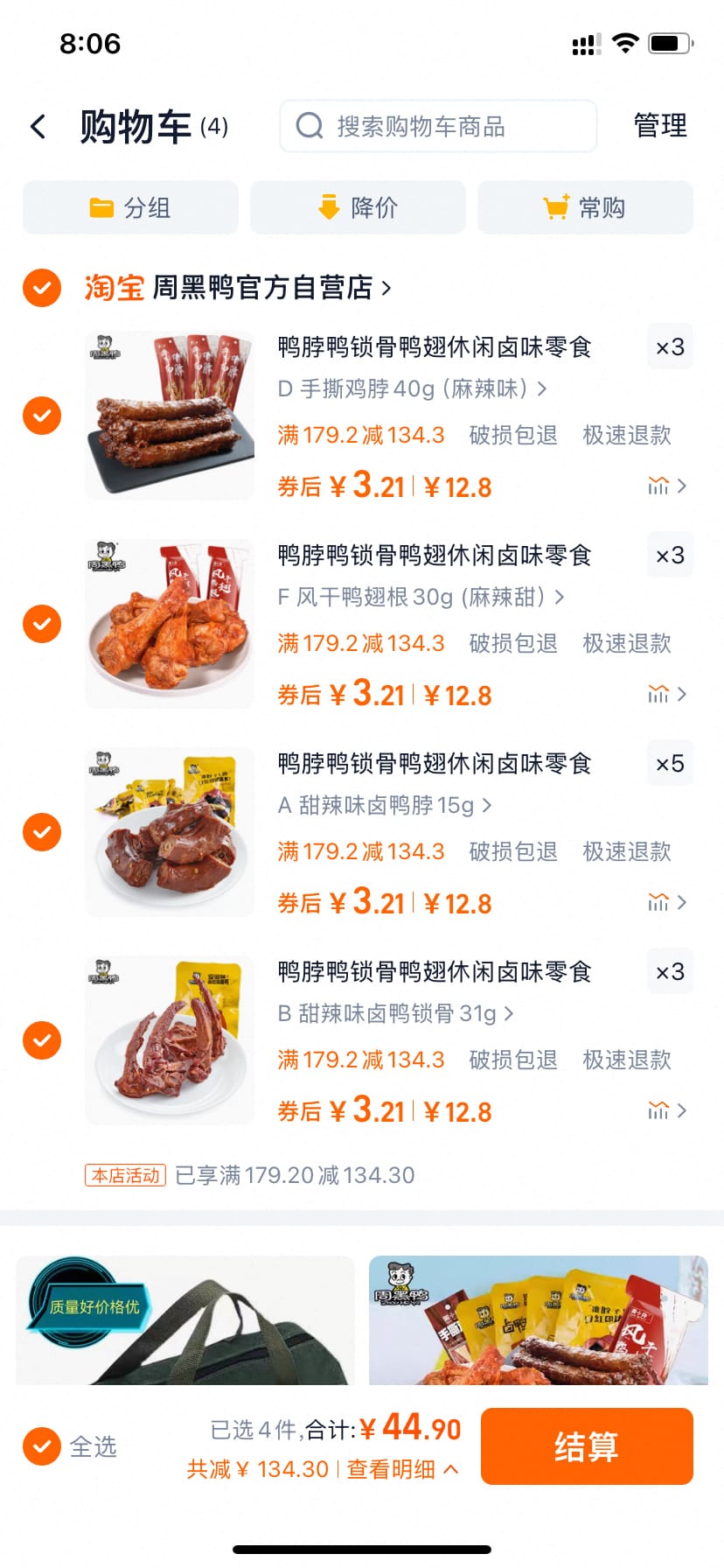Open the 管理 management menu
Screen dimensions: 724x1568
pyautogui.click(x=661, y=126)
